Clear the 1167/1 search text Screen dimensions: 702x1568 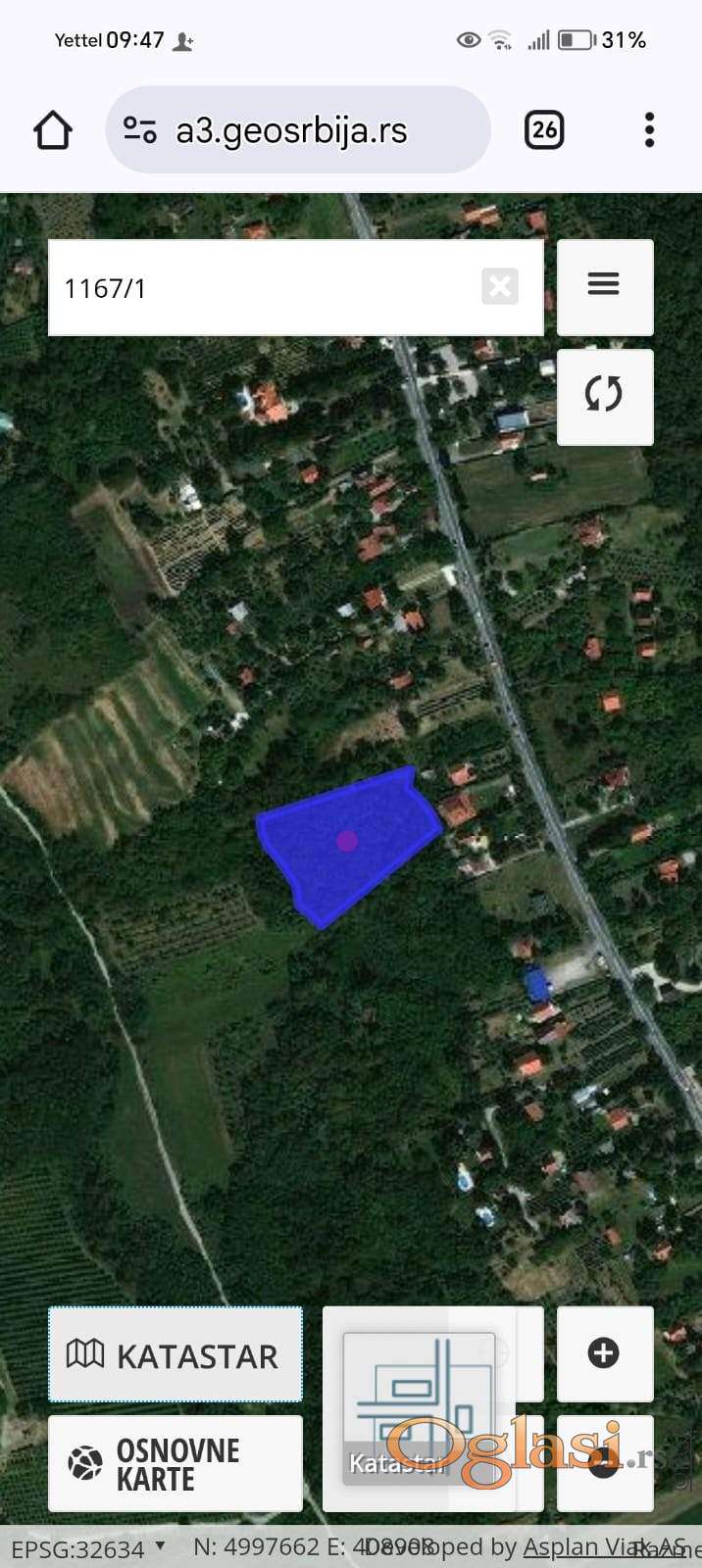click(x=500, y=287)
